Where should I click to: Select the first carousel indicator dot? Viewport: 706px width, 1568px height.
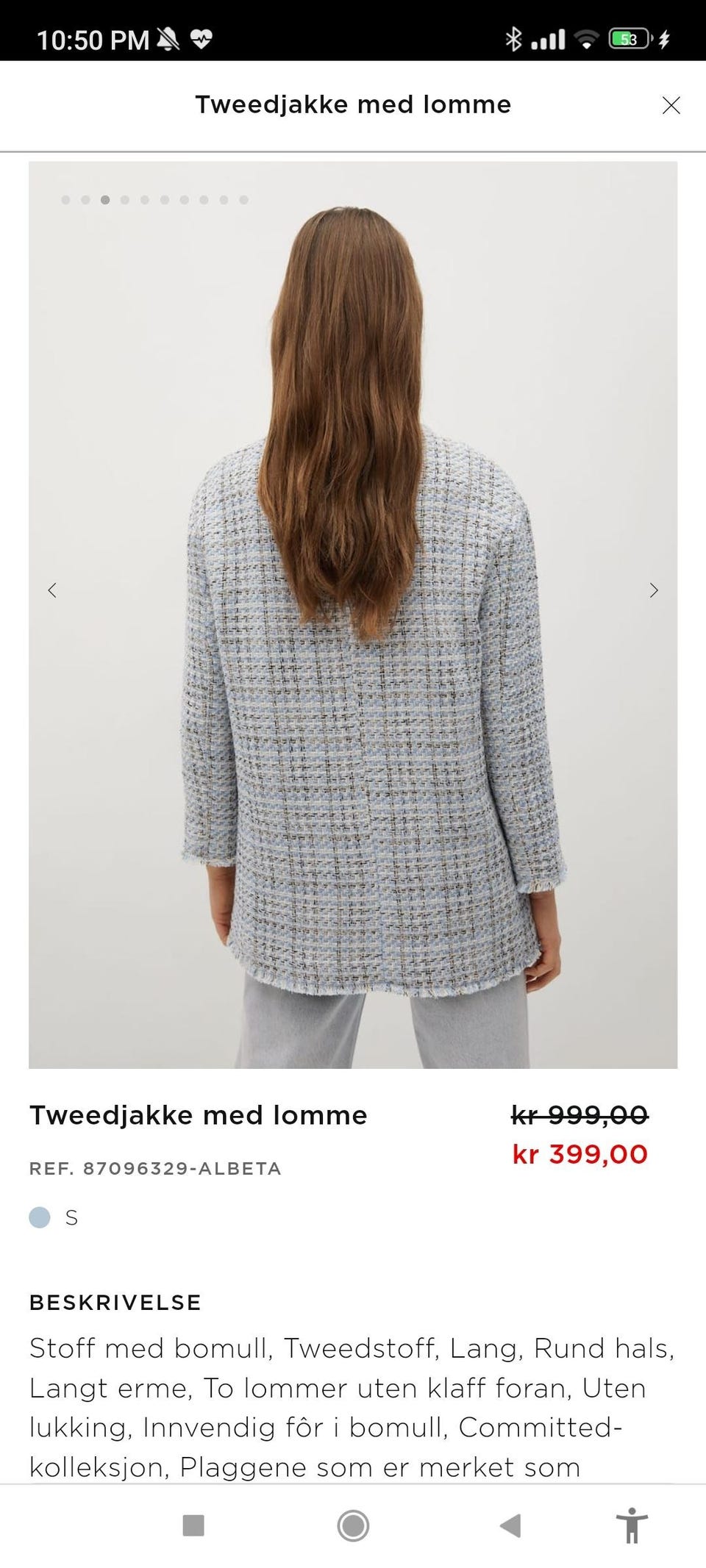pos(66,198)
